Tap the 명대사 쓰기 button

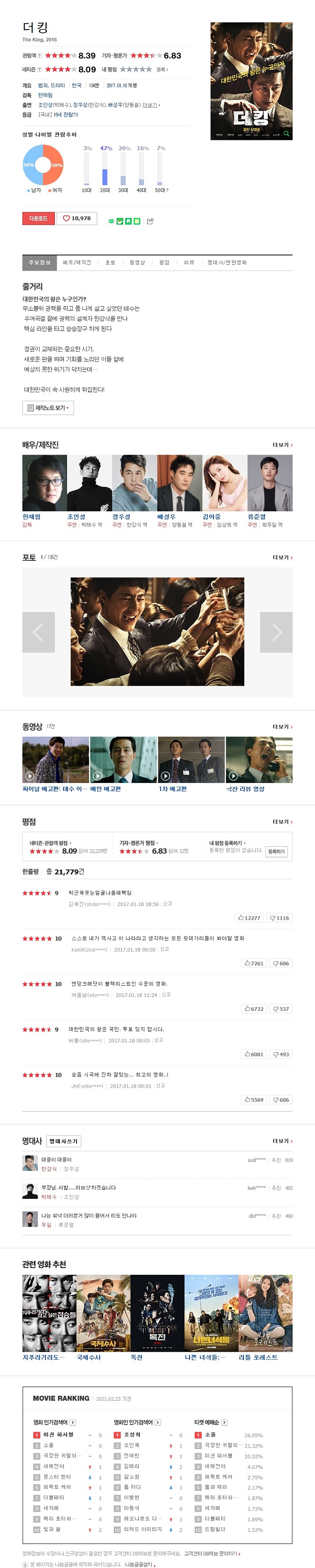[63, 1141]
